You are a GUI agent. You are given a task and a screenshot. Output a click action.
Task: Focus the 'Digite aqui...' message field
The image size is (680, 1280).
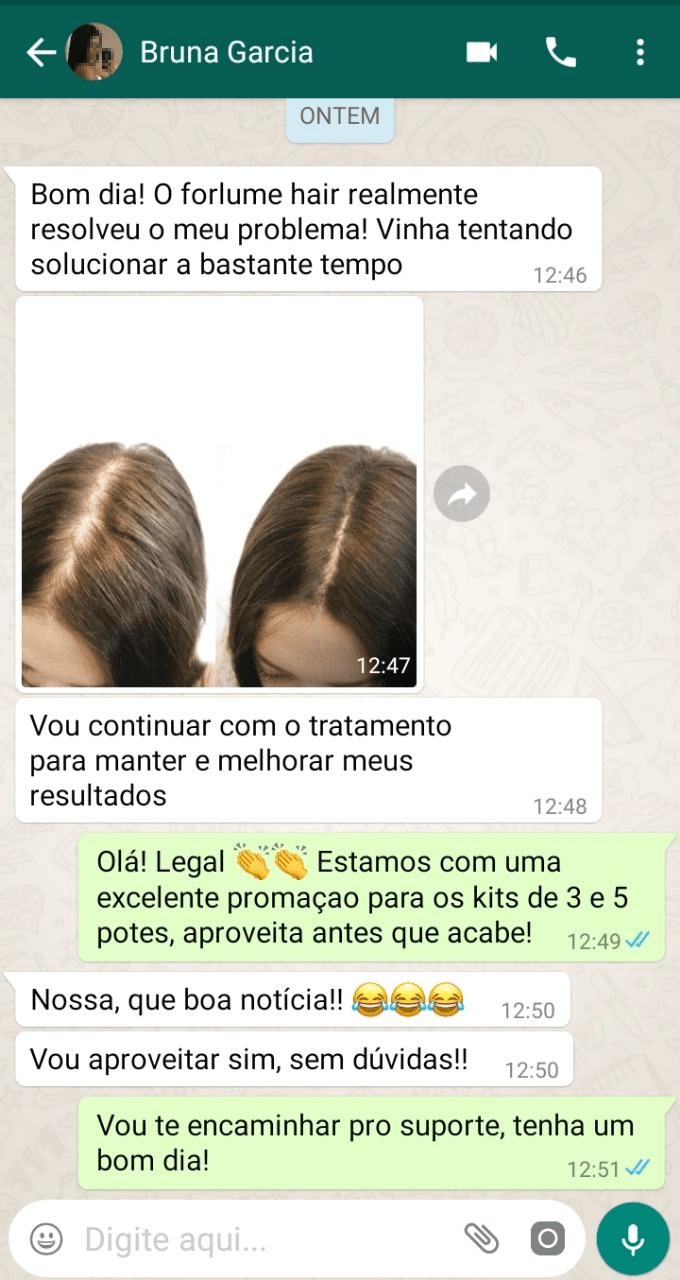260,1240
